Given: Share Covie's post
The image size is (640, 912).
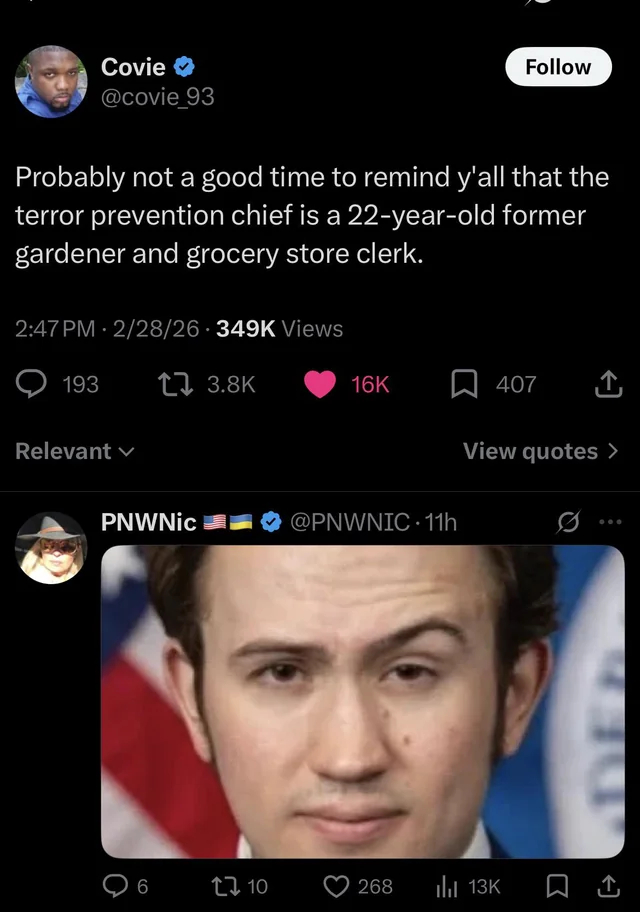Looking at the screenshot, I should [608, 384].
